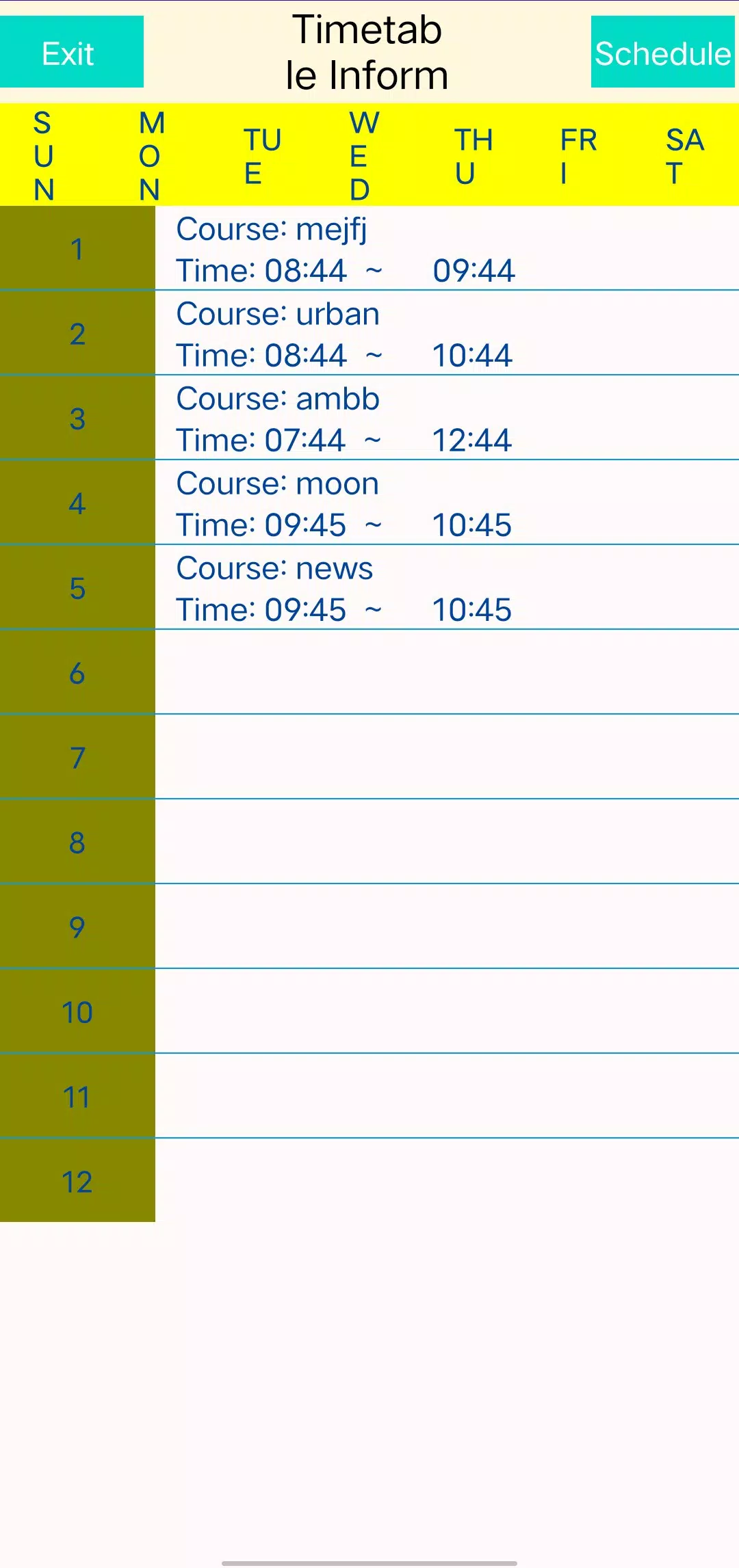Viewport: 739px width, 1568px height.
Task: Select the MON day tab
Action: pos(151,156)
